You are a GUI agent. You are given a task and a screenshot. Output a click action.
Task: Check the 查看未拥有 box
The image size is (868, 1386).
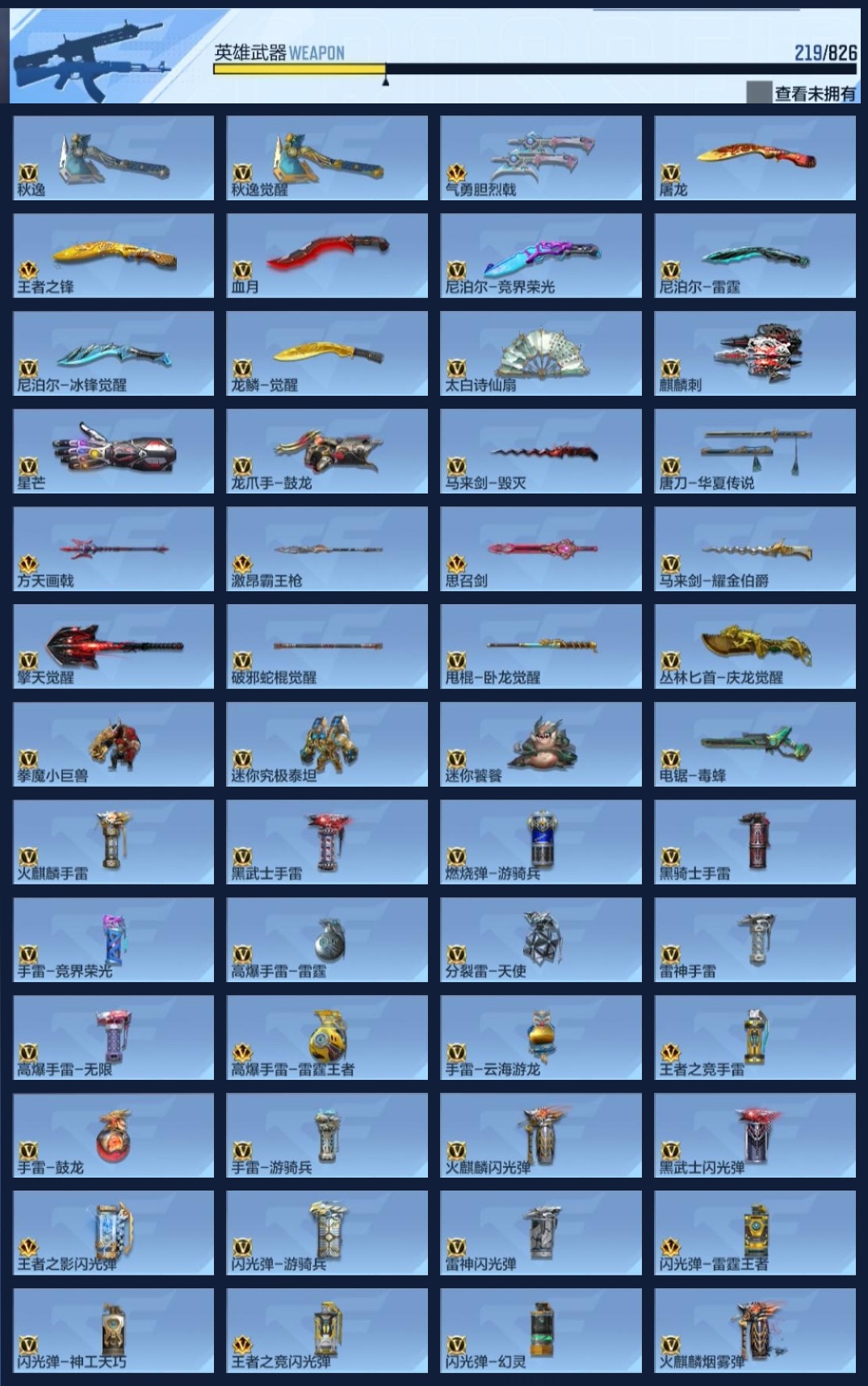pyautogui.click(x=758, y=93)
